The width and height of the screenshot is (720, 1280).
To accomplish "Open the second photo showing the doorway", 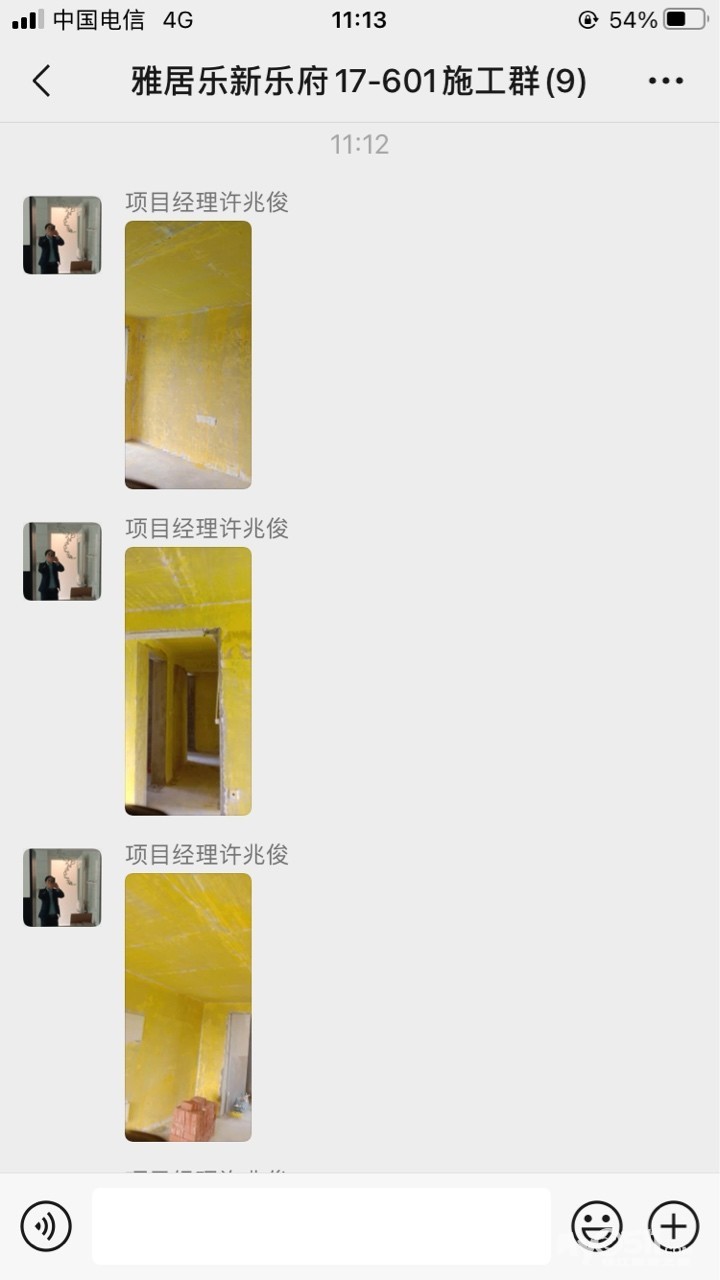I will point(188,681).
